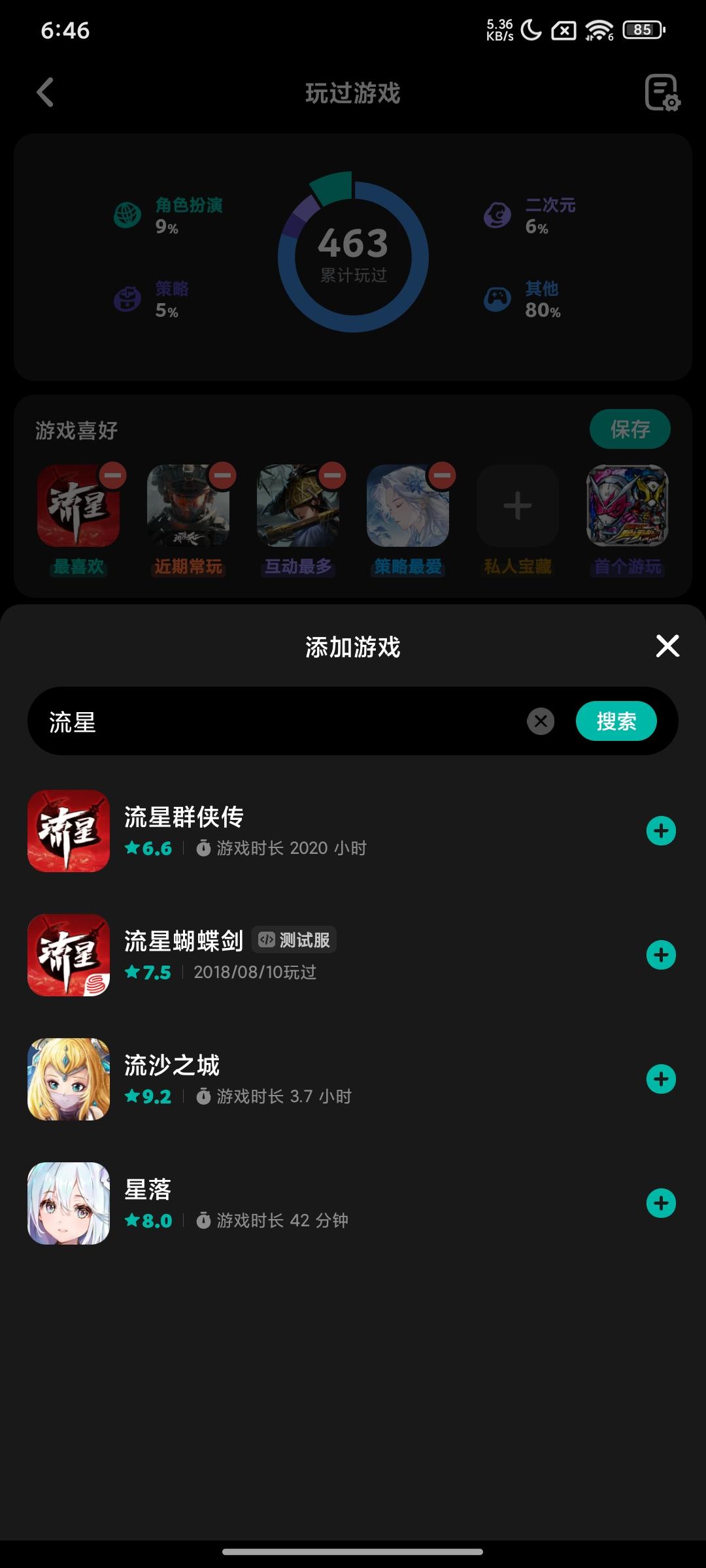Select the 二次元 category icon
706x1568 pixels.
pos(497,213)
